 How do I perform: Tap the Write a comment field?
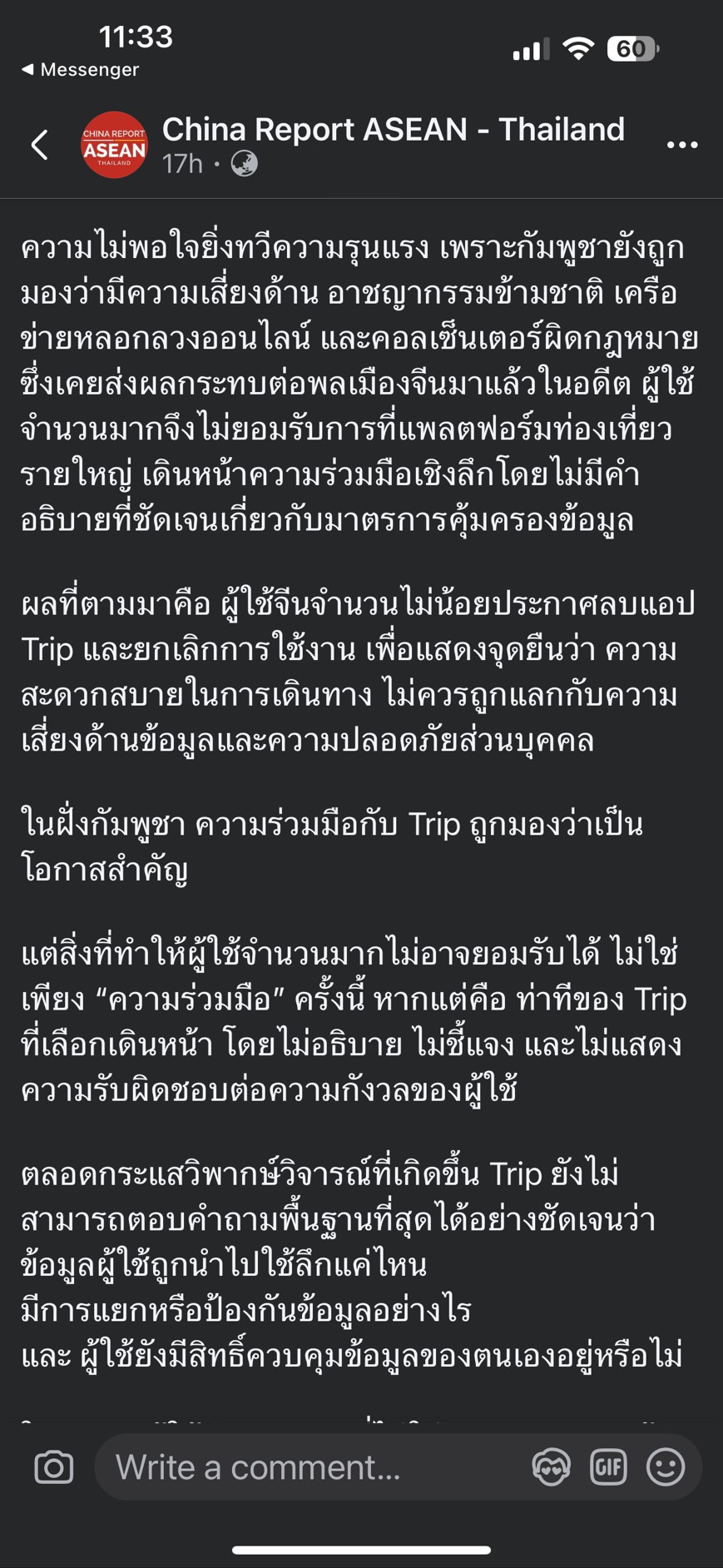[x=316, y=1467]
